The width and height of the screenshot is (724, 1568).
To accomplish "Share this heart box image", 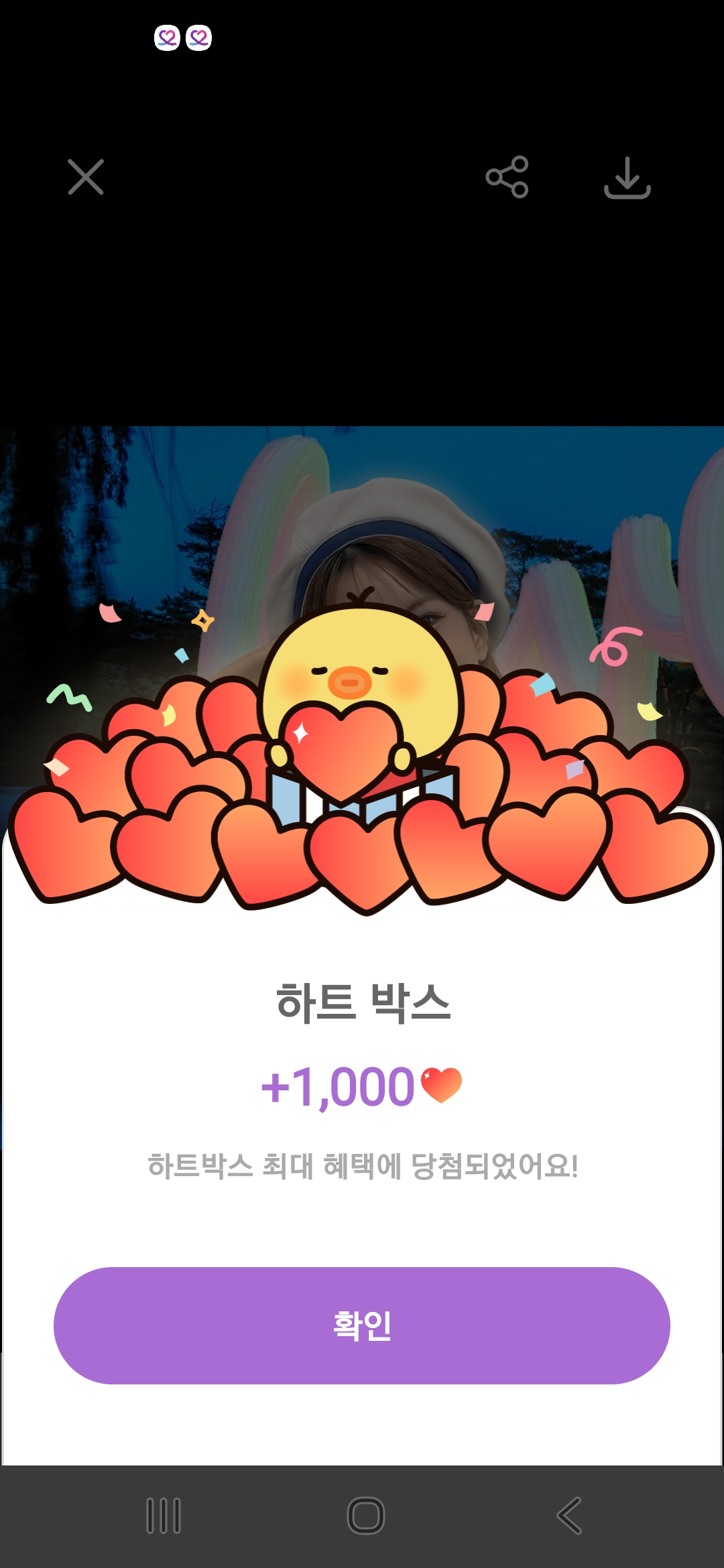I will tap(507, 177).
